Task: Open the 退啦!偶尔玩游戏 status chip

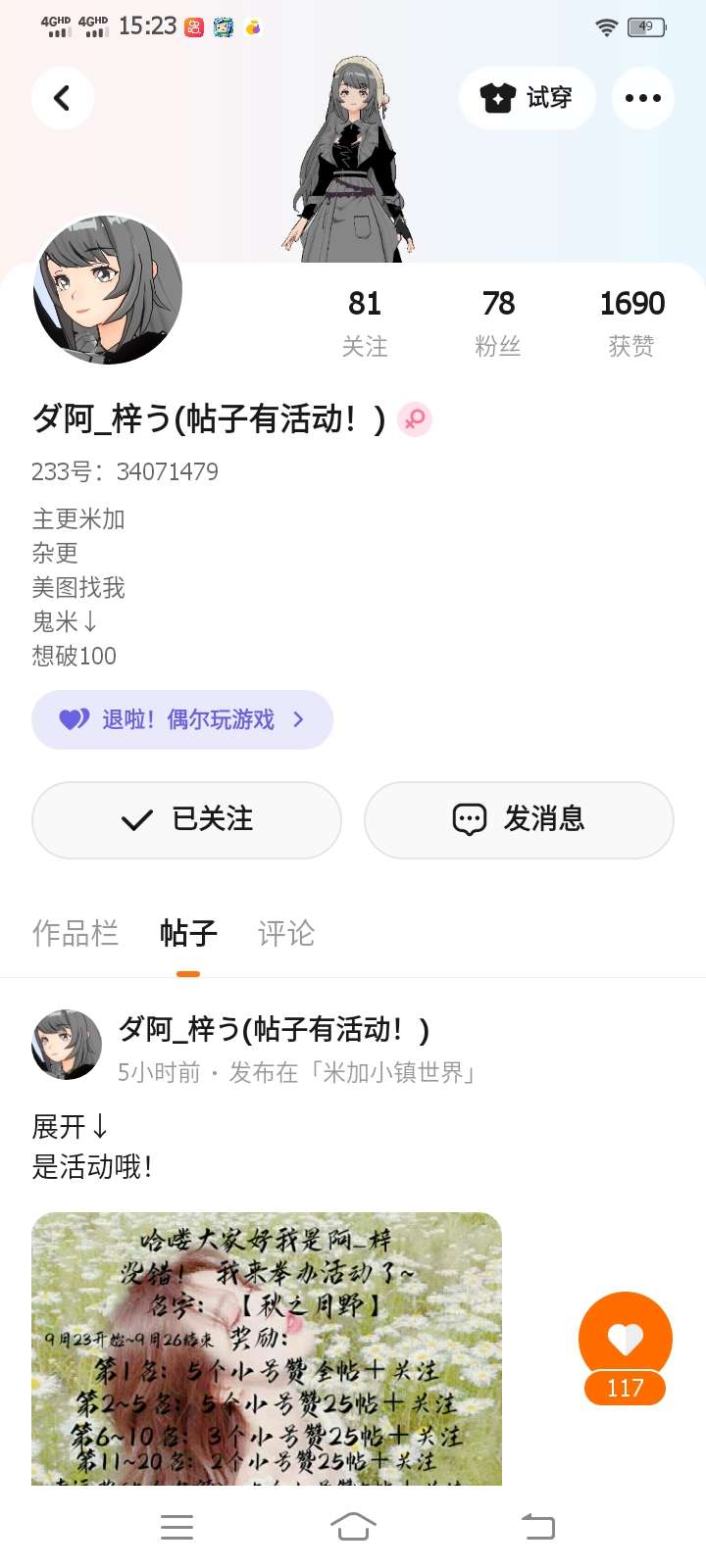Action: 182,719
